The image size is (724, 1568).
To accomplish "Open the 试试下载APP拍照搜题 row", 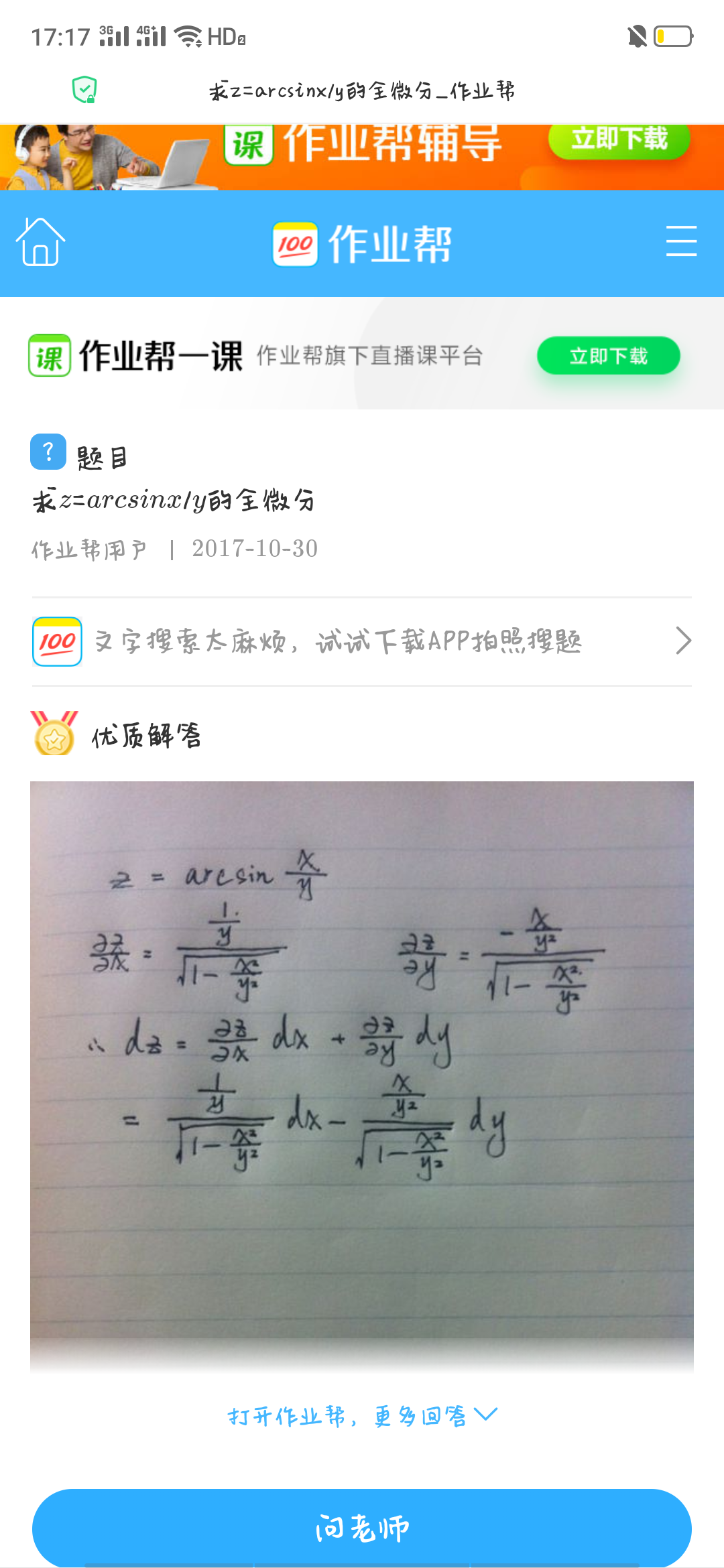I will click(x=362, y=641).
